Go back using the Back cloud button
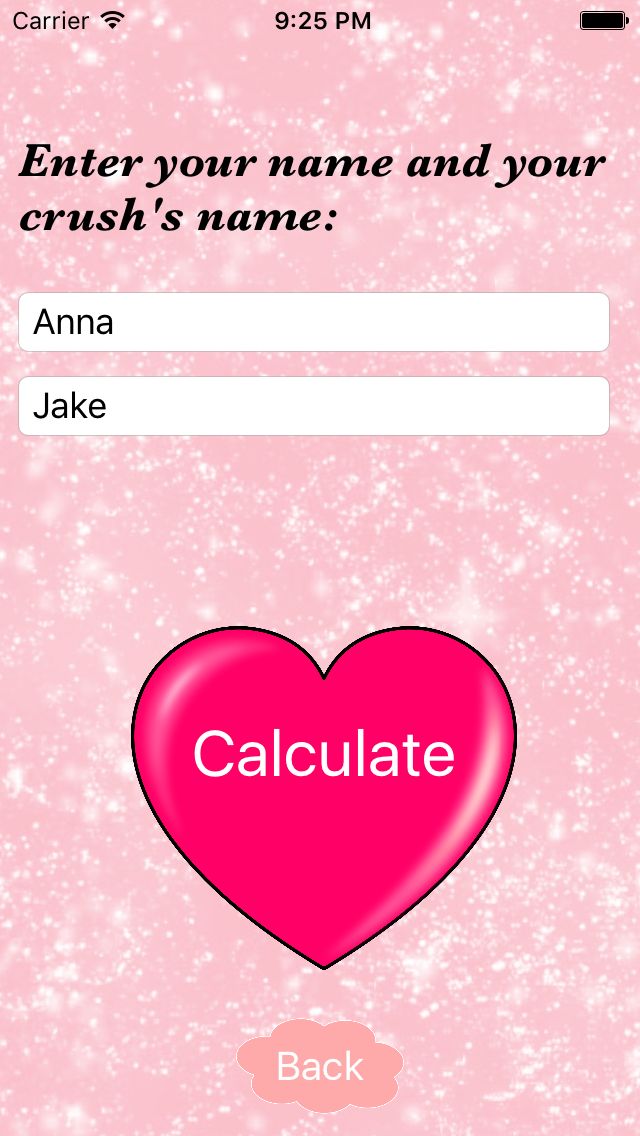The height and width of the screenshot is (1136, 640). click(320, 1066)
